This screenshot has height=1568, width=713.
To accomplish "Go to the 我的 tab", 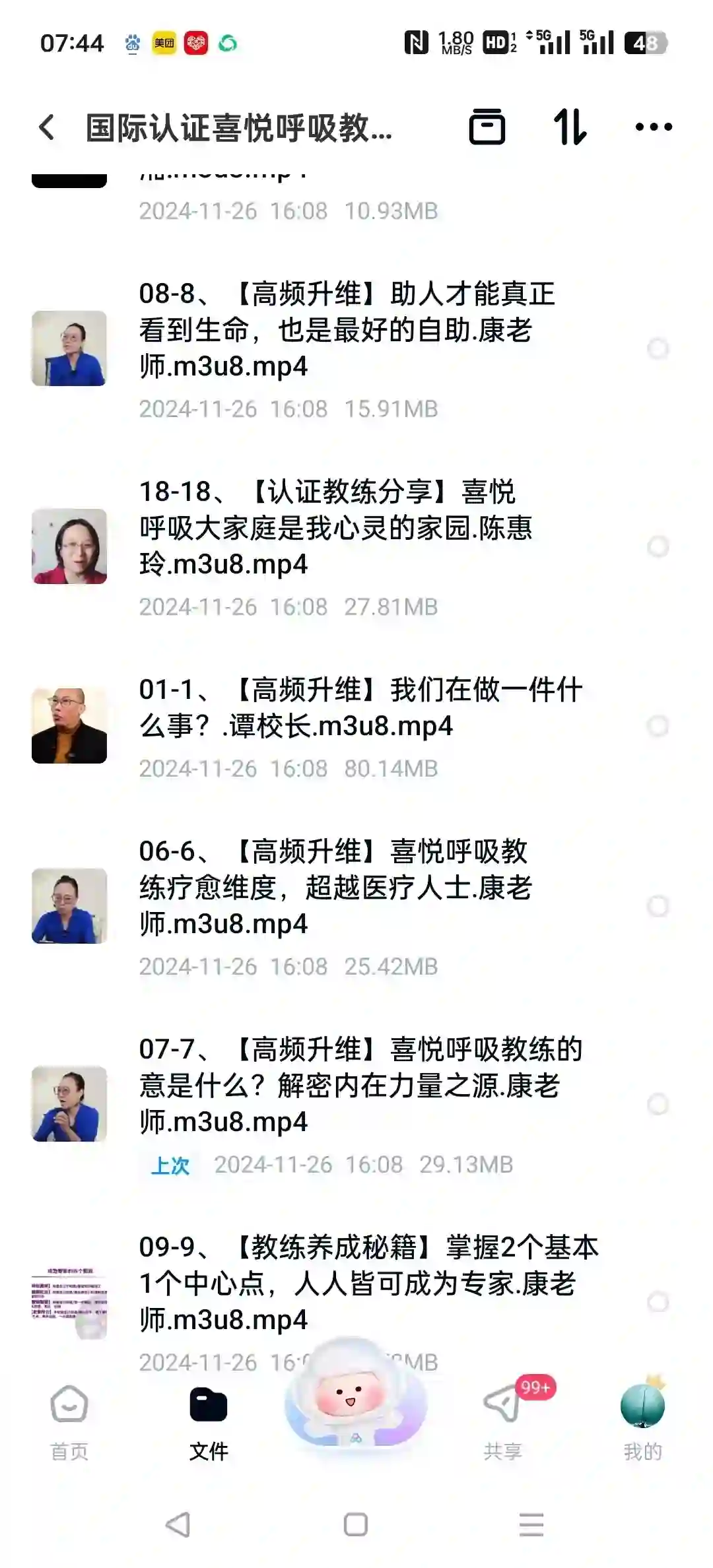I will click(642, 1422).
